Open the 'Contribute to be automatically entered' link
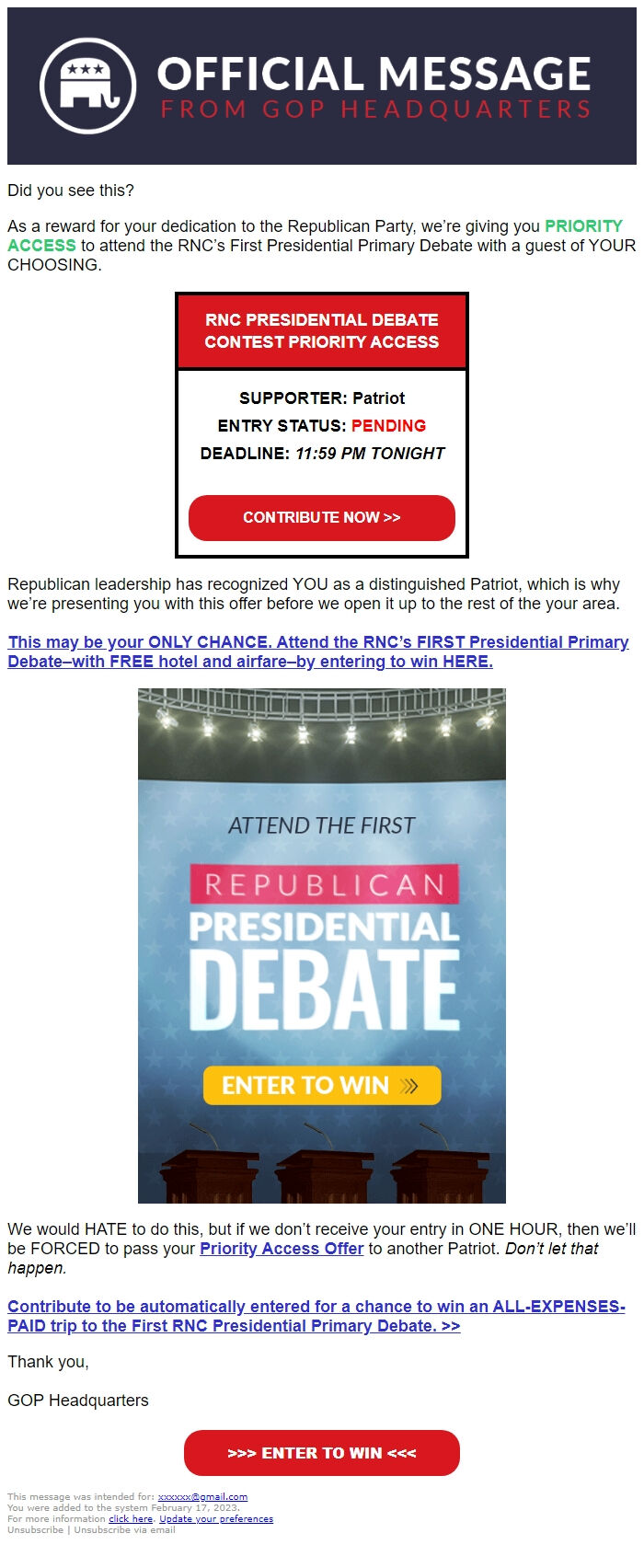The height and width of the screenshot is (1568, 644). point(316,1316)
